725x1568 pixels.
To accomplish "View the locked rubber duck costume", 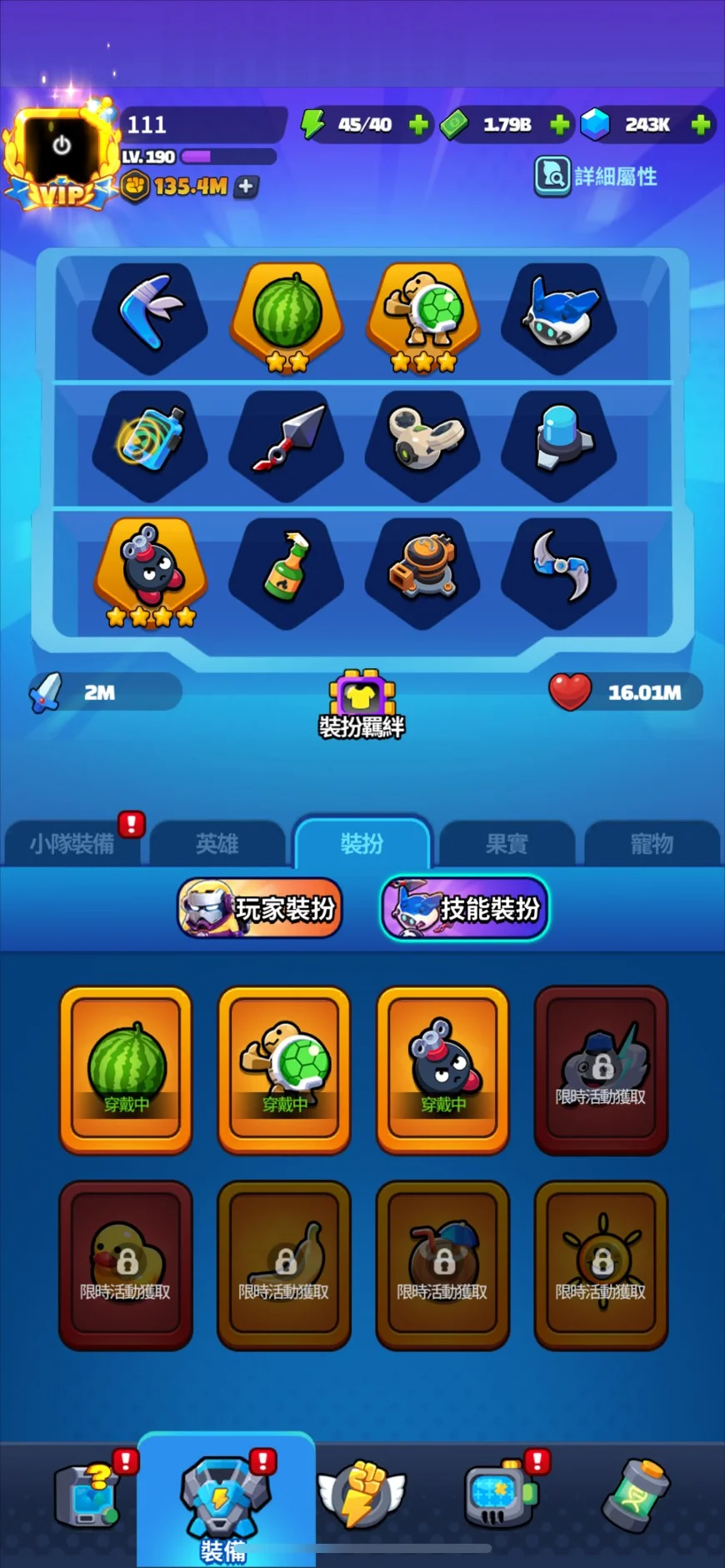I will [126, 1265].
